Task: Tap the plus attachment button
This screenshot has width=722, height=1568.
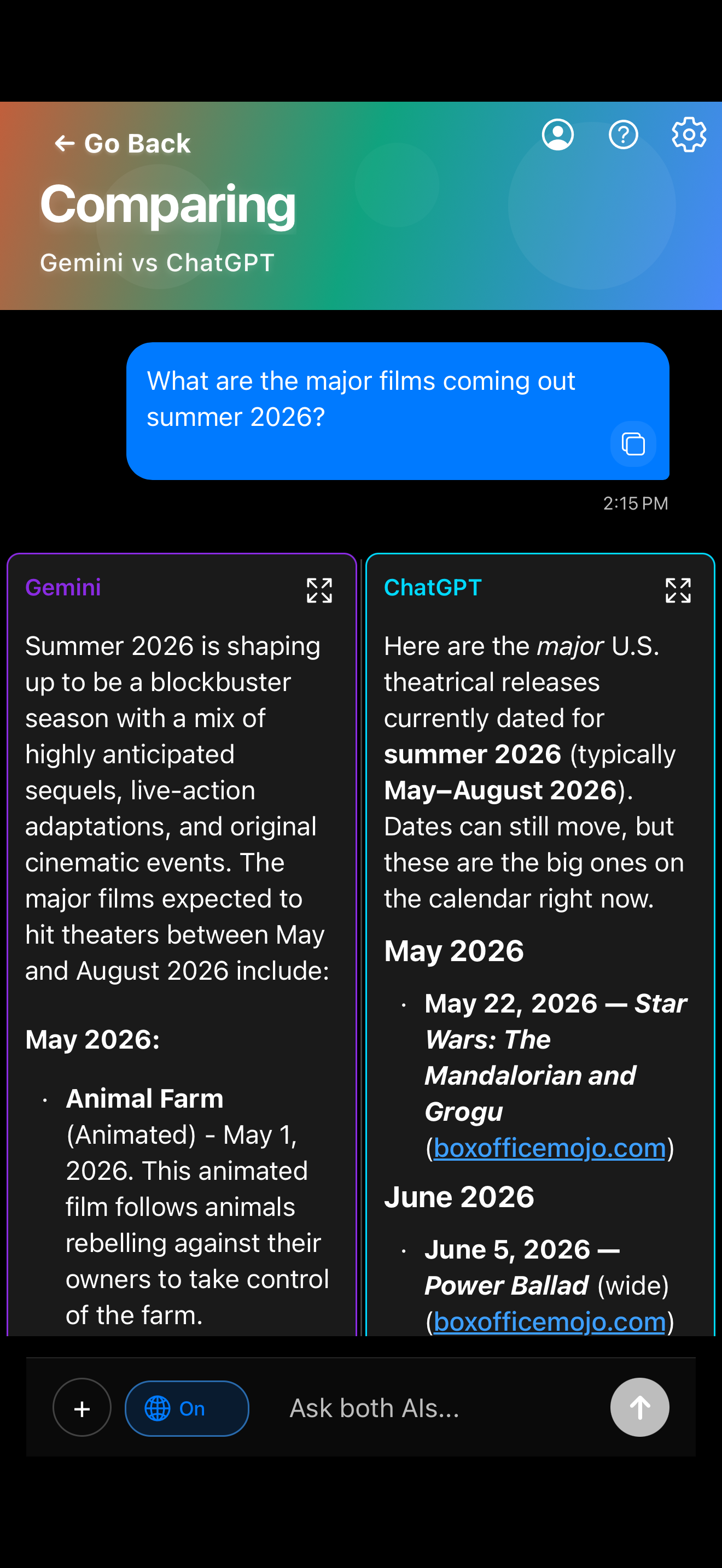Action: pyautogui.click(x=82, y=1407)
